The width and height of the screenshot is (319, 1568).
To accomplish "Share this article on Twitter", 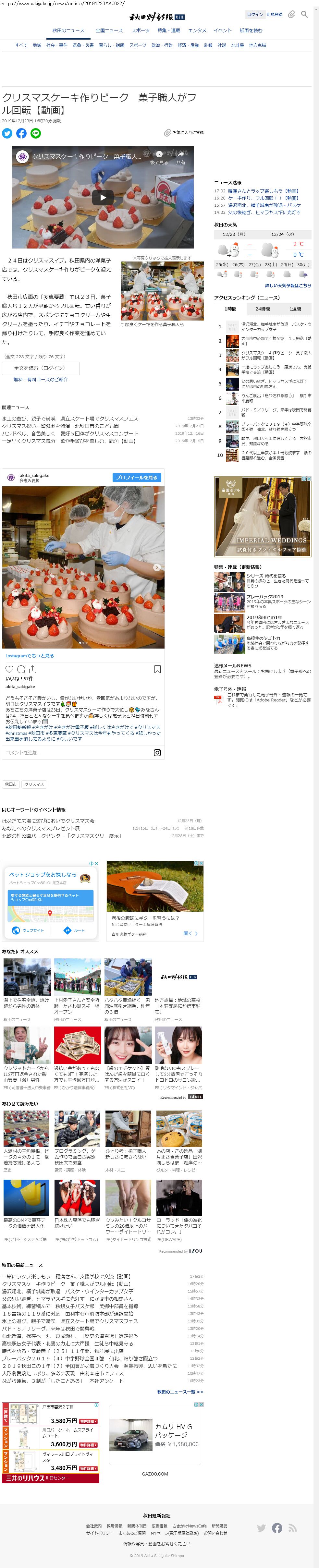I will coord(7,133).
